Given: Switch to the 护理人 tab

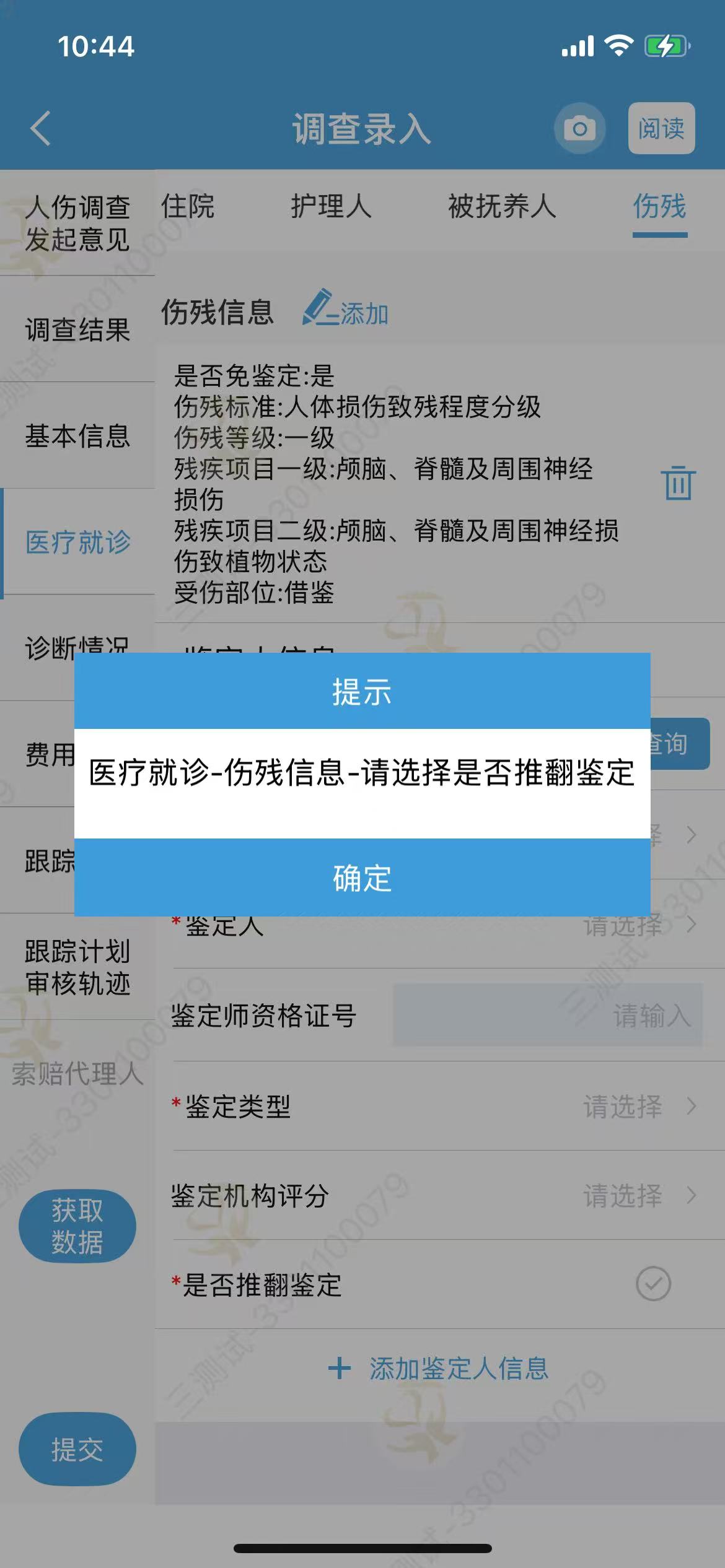Looking at the screenshot, I should tap(331, 207).
